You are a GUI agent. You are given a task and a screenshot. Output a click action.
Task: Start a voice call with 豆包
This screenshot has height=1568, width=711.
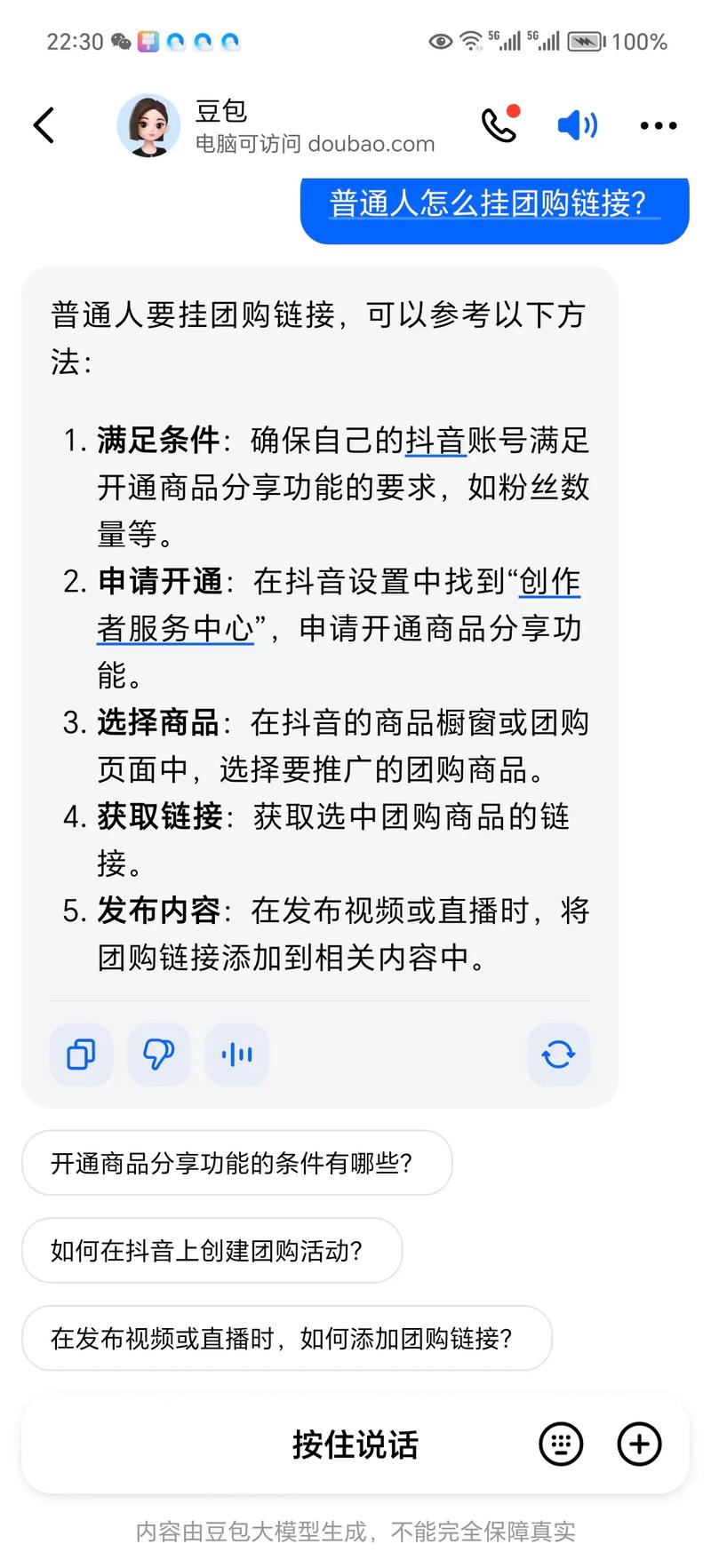point(499,125)
